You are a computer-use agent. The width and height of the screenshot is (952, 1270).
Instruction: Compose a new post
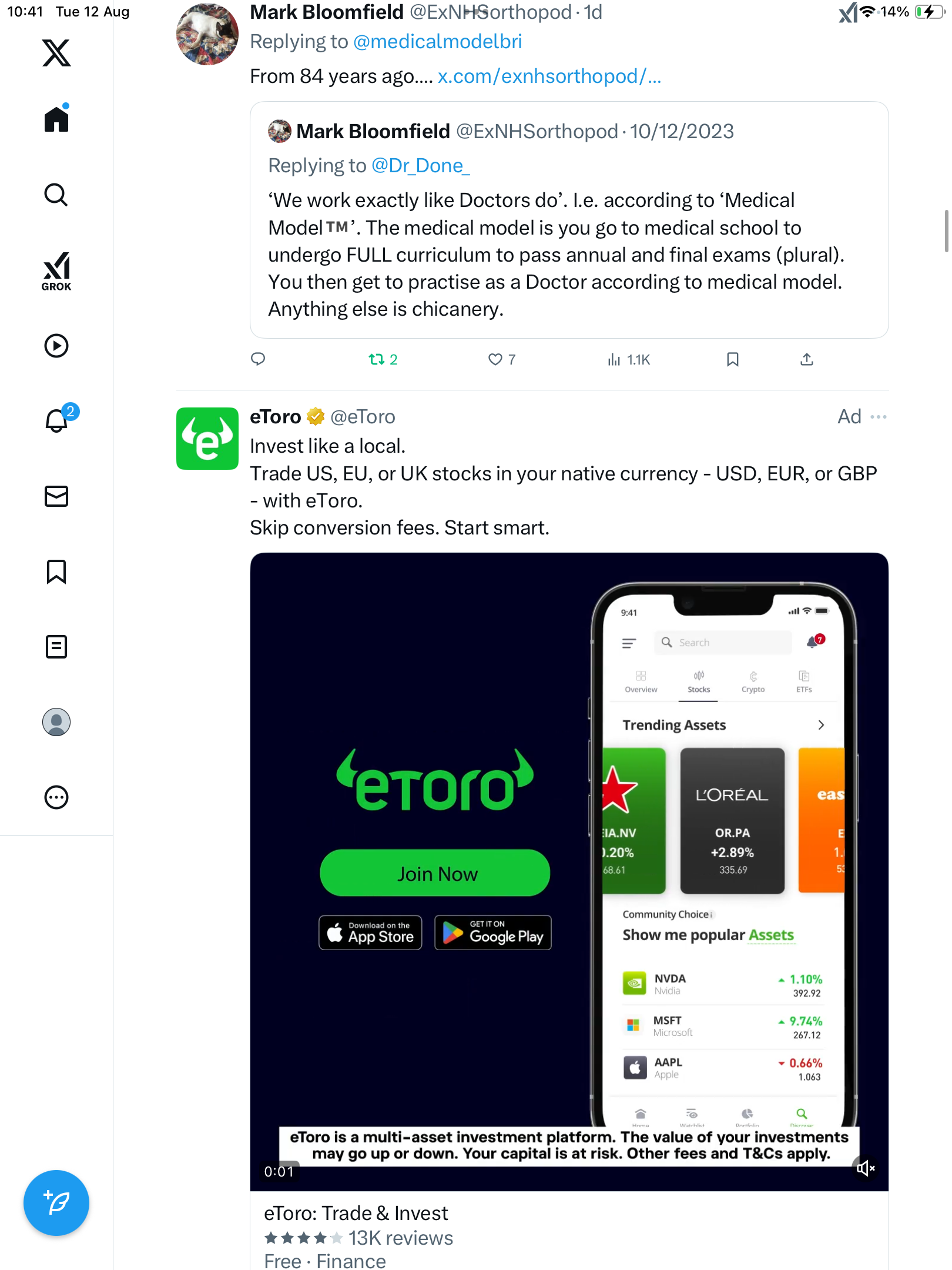coord(56,1203)
